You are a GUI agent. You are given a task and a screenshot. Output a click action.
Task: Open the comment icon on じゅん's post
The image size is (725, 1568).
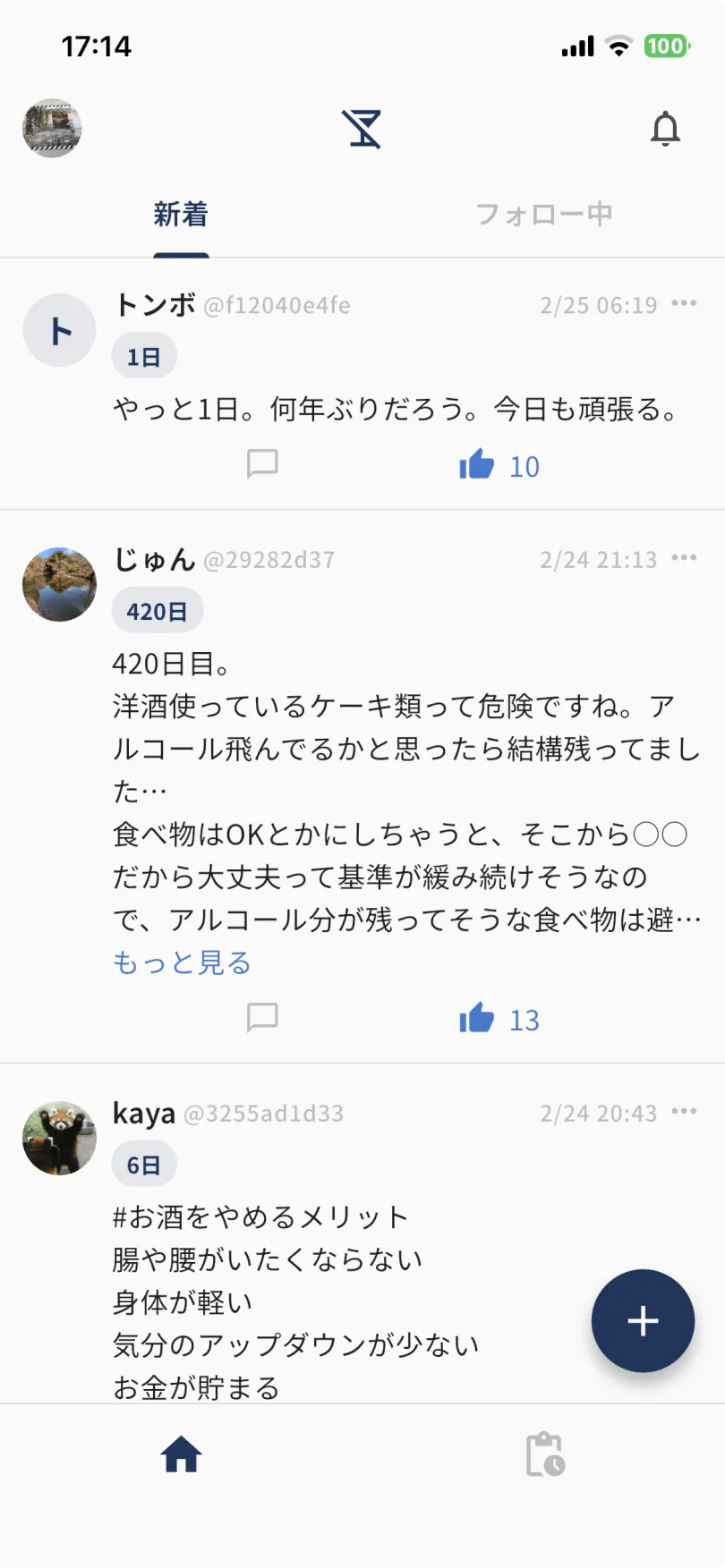[x=262, y=1017]
